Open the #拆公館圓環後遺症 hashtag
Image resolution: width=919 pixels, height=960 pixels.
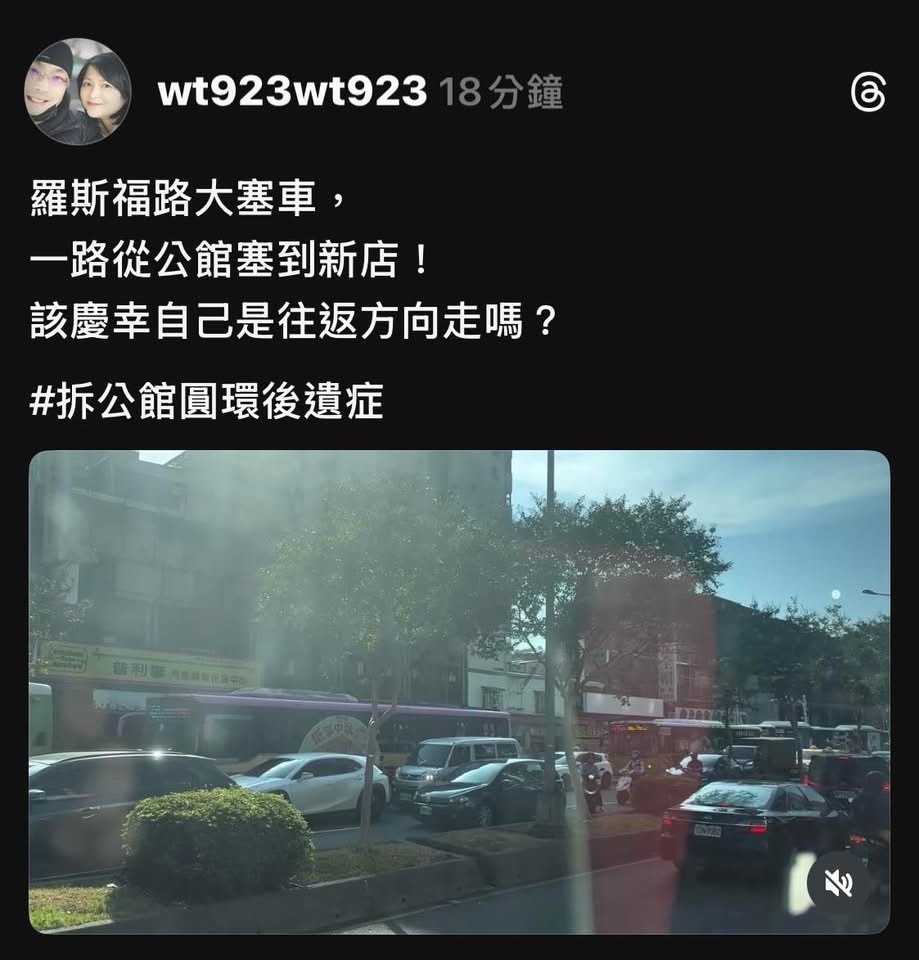click(207, 404)
